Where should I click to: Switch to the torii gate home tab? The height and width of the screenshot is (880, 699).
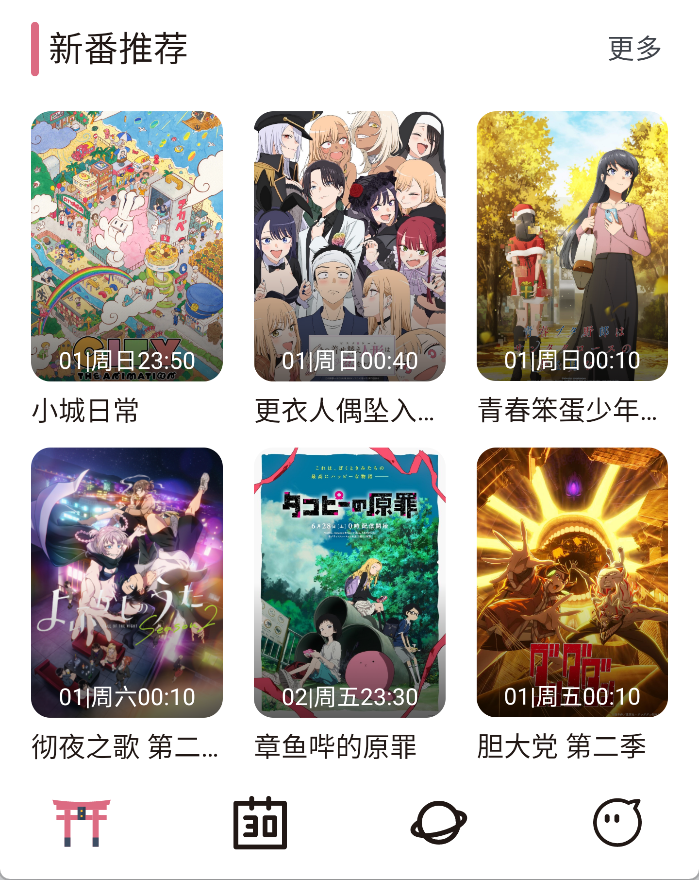tap(81, 823)
